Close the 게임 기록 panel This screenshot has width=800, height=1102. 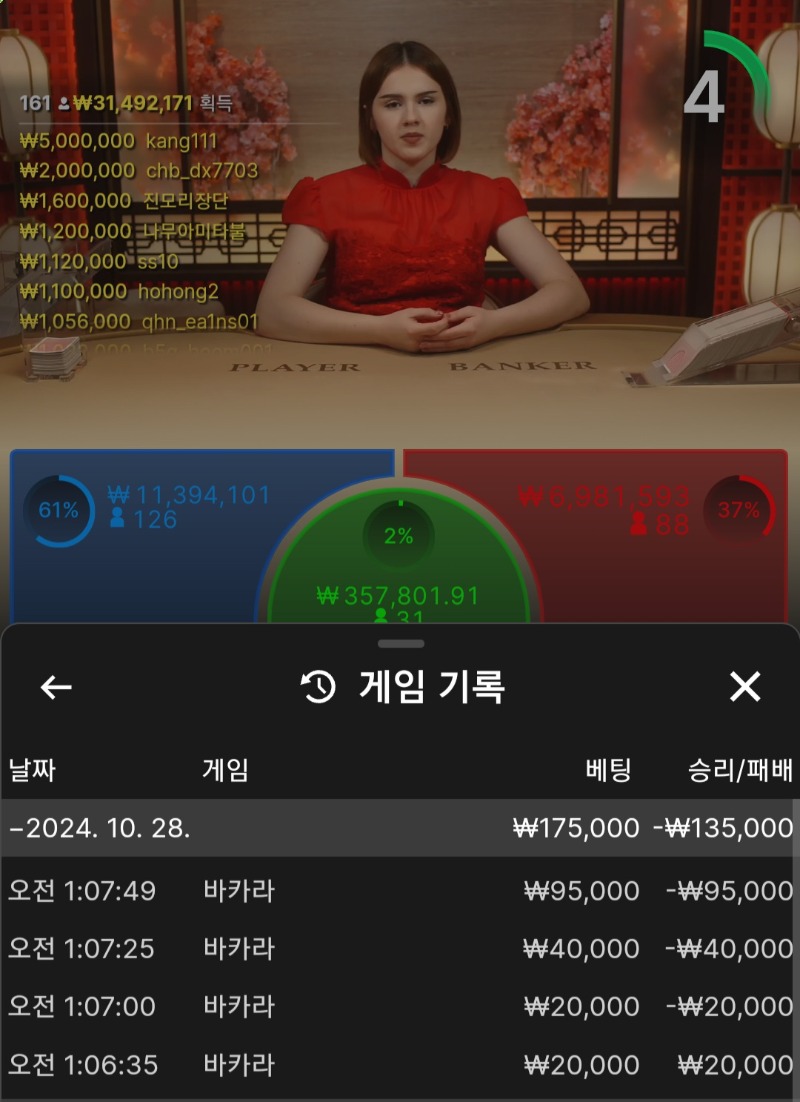pos(745,687)
